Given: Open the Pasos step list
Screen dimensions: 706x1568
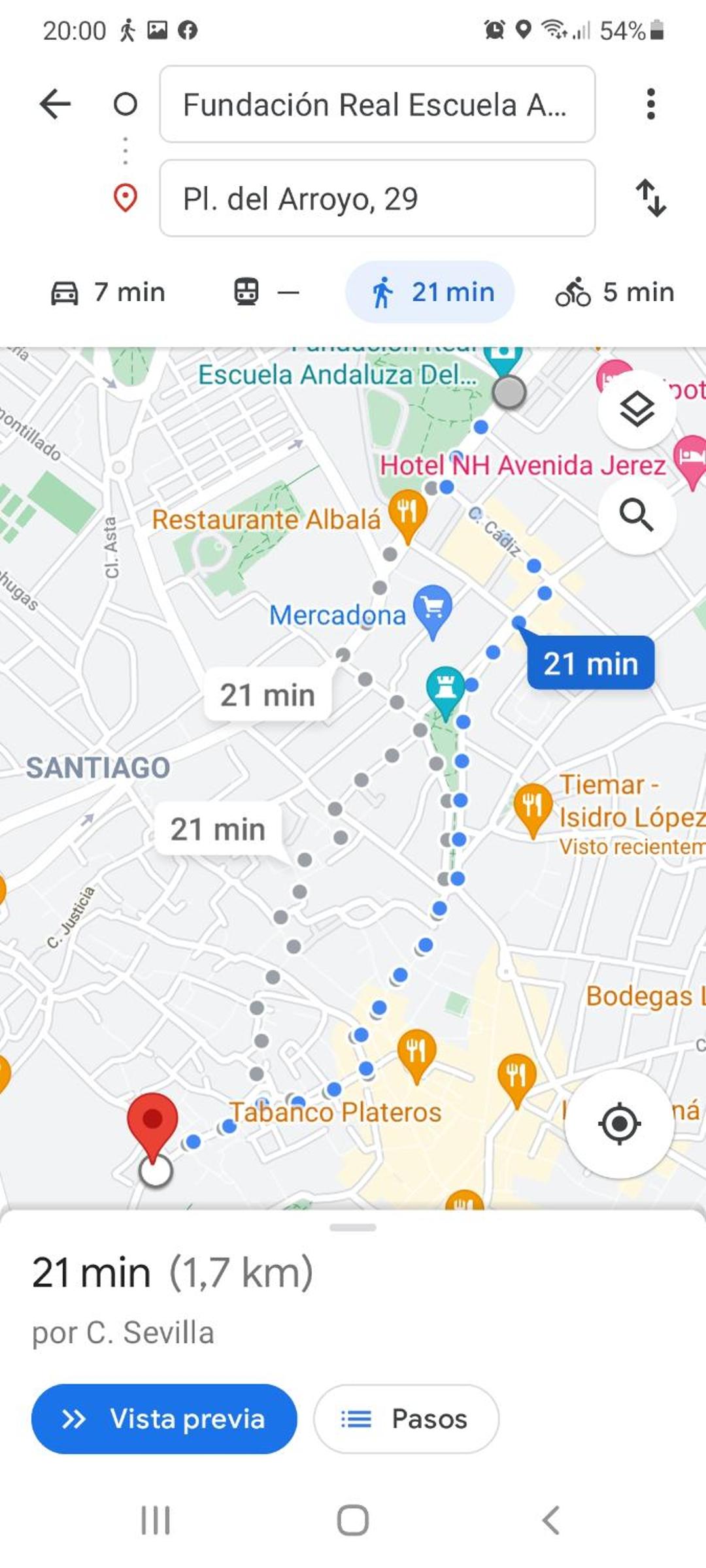Looking at the screenshot, I should pyautogui.click(x=406, y=1418).
